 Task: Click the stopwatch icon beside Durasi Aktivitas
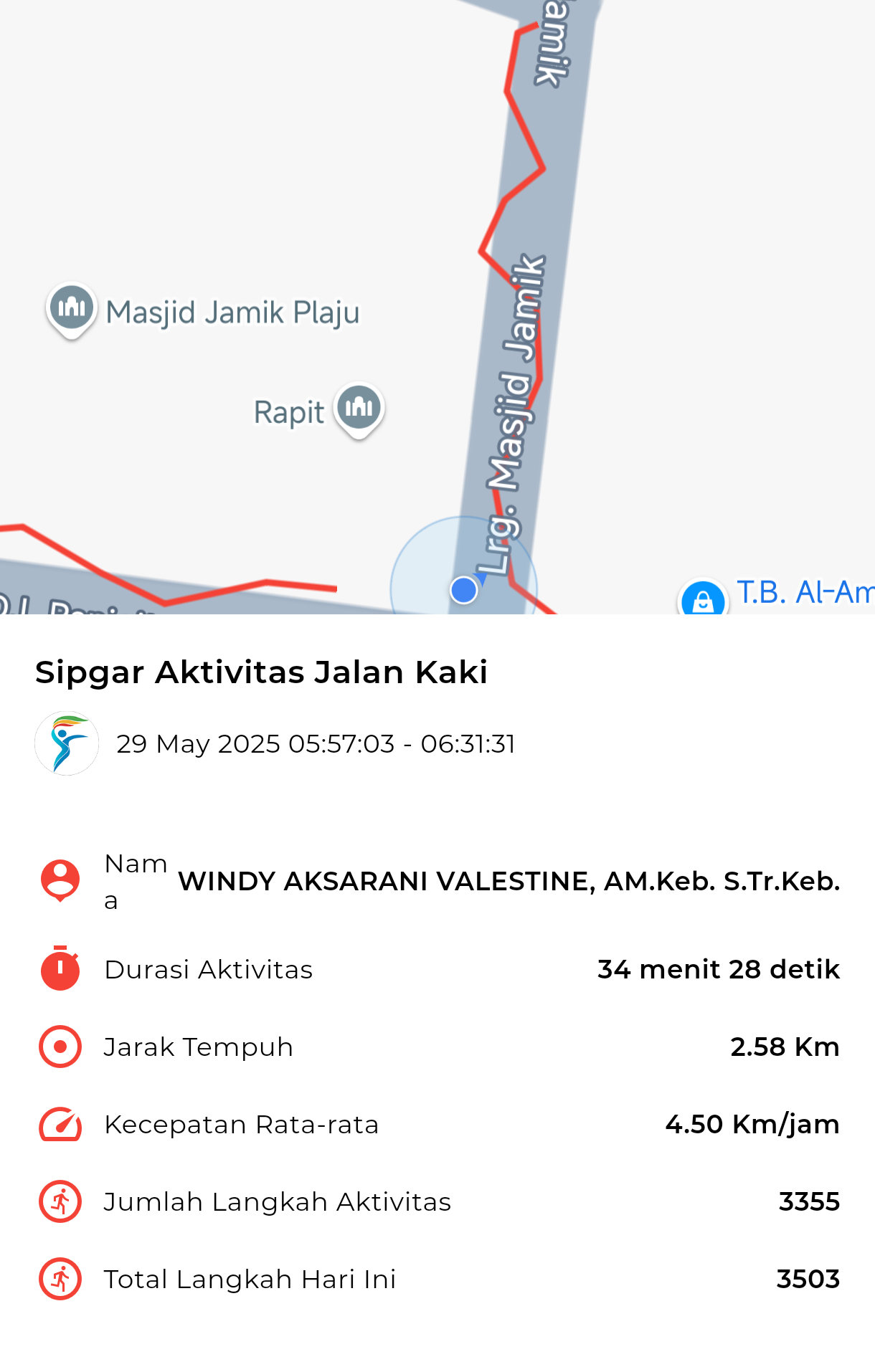coord(59,968)
